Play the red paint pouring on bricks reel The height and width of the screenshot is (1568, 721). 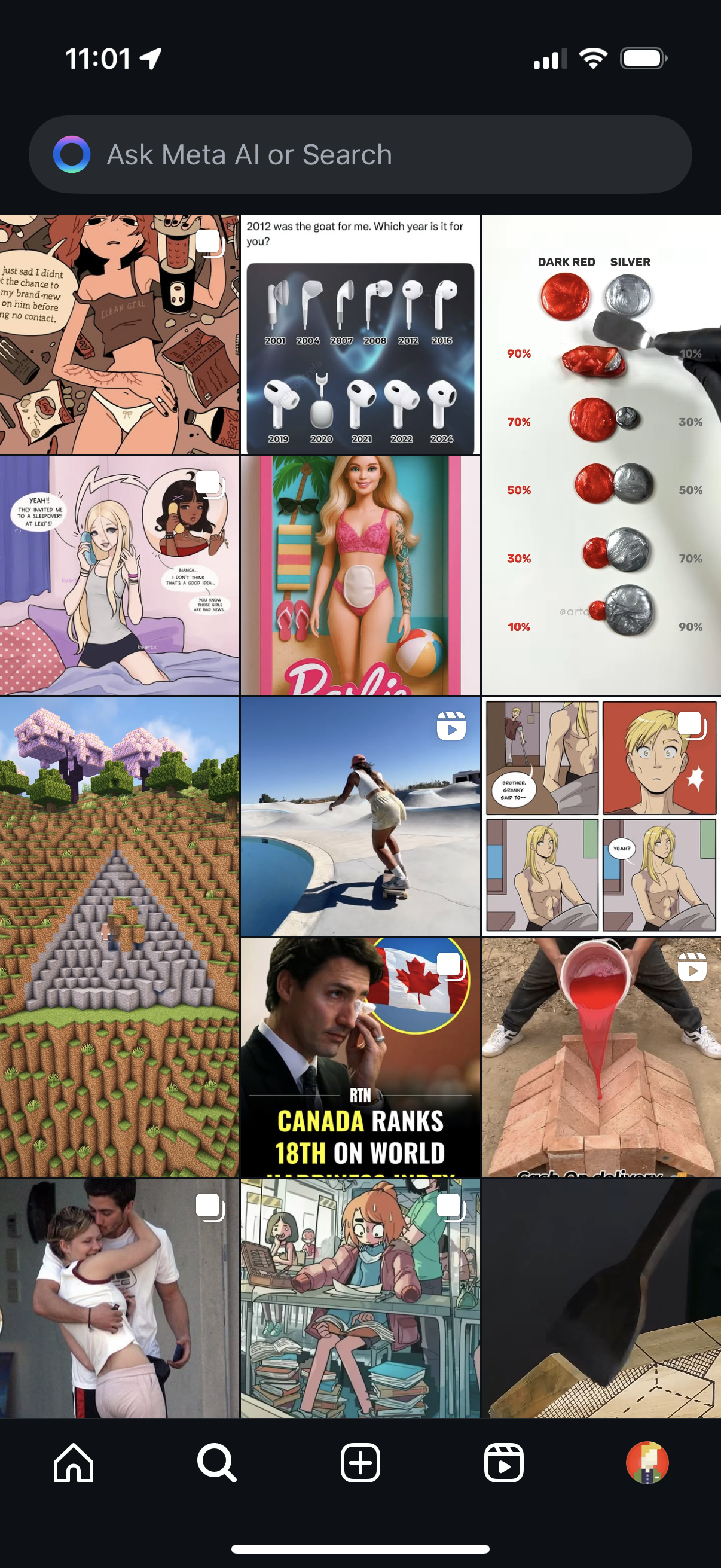tap(601, 1058)
